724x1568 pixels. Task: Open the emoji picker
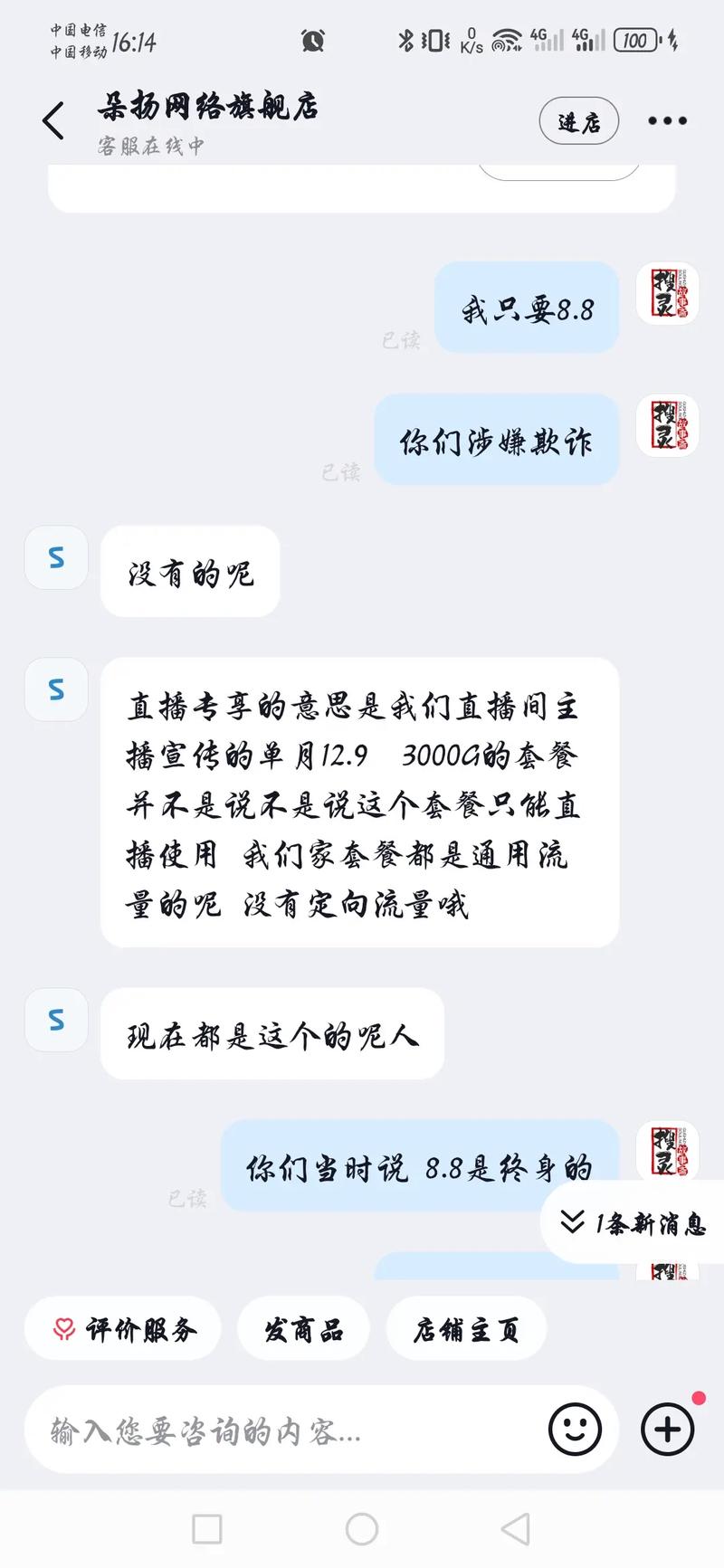pos(575,1430)
